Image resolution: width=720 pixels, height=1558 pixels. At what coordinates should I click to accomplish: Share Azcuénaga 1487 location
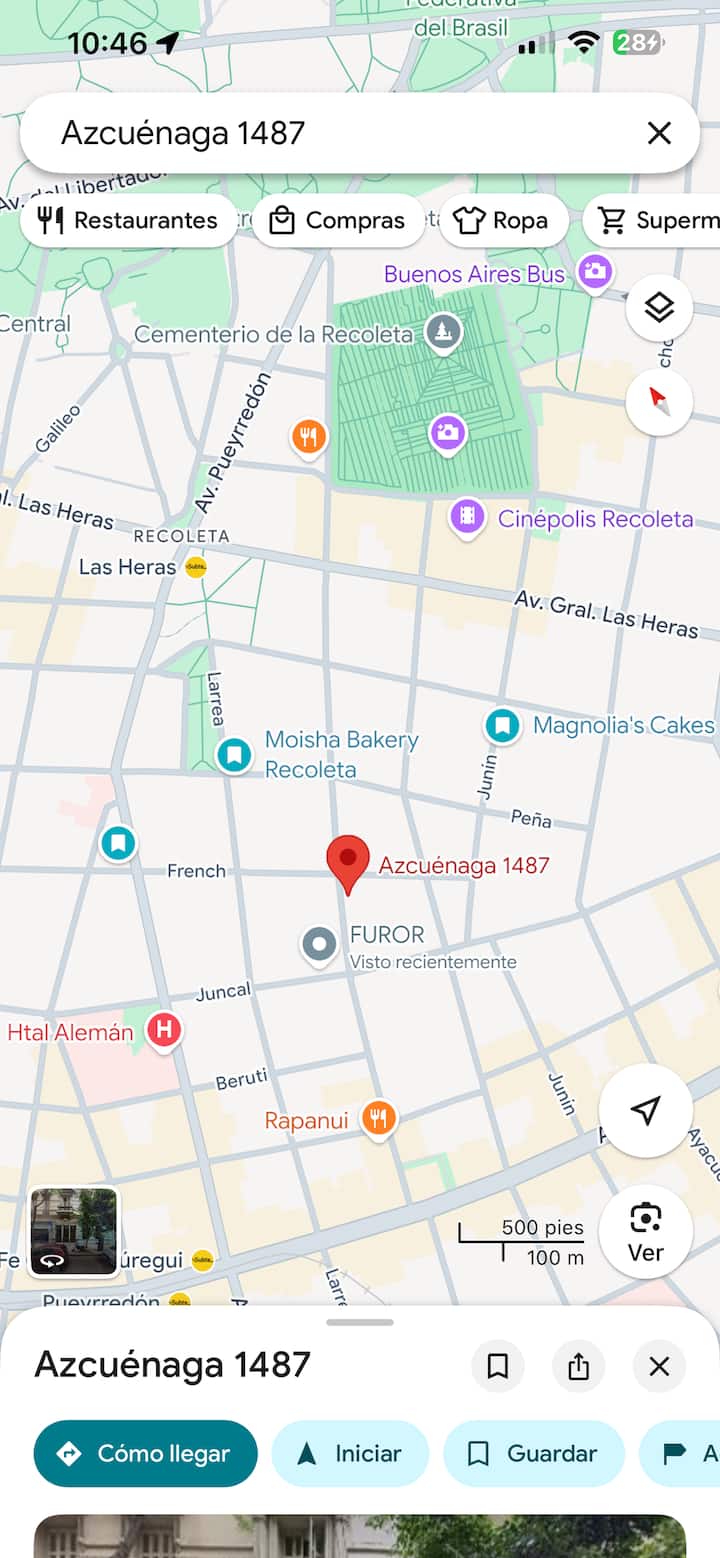tap(578, 1366)
